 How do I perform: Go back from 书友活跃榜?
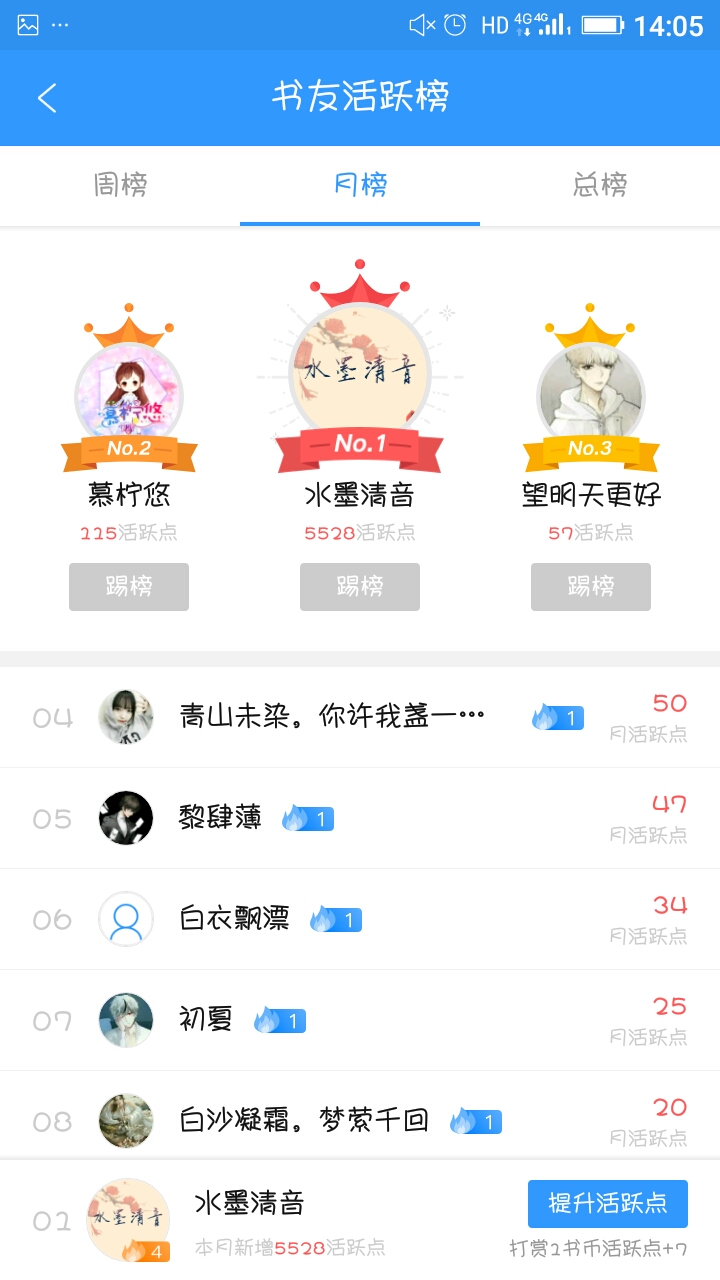pyautogui.click(x=47, y=98)
